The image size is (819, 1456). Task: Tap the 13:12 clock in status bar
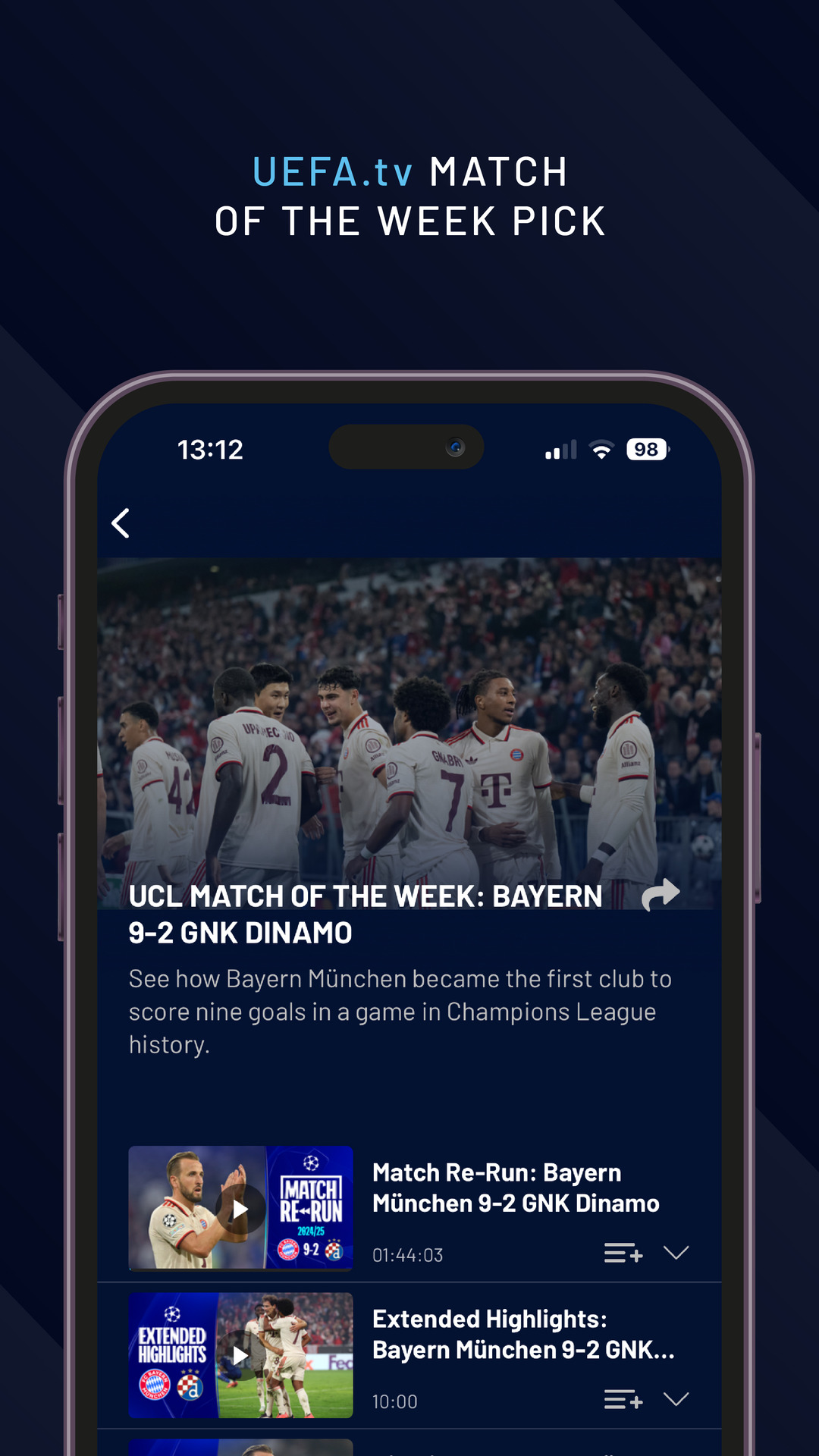[x=212, y=449]
